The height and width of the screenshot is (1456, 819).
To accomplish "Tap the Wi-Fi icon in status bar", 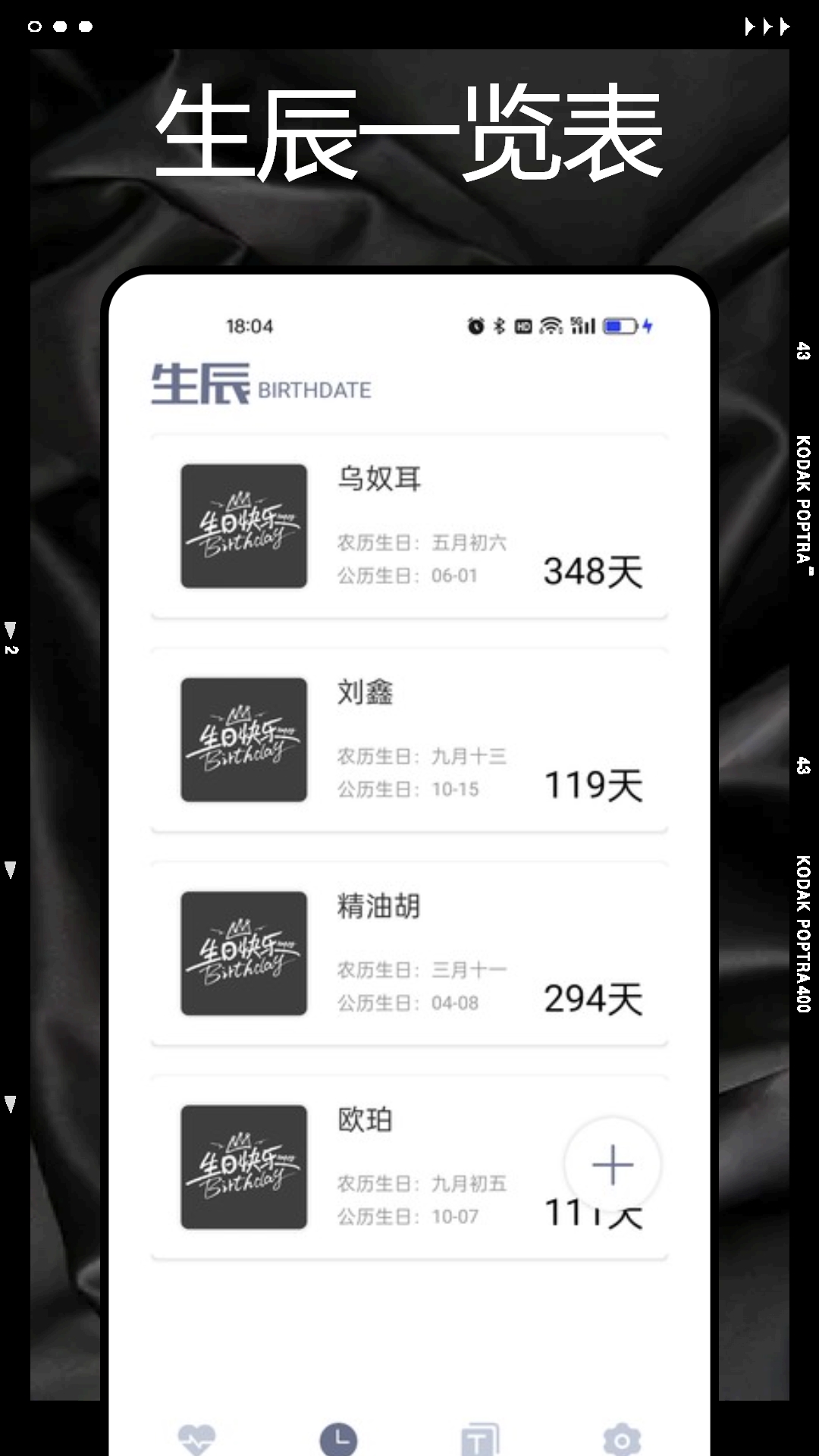I will click(x=551, y=326).
